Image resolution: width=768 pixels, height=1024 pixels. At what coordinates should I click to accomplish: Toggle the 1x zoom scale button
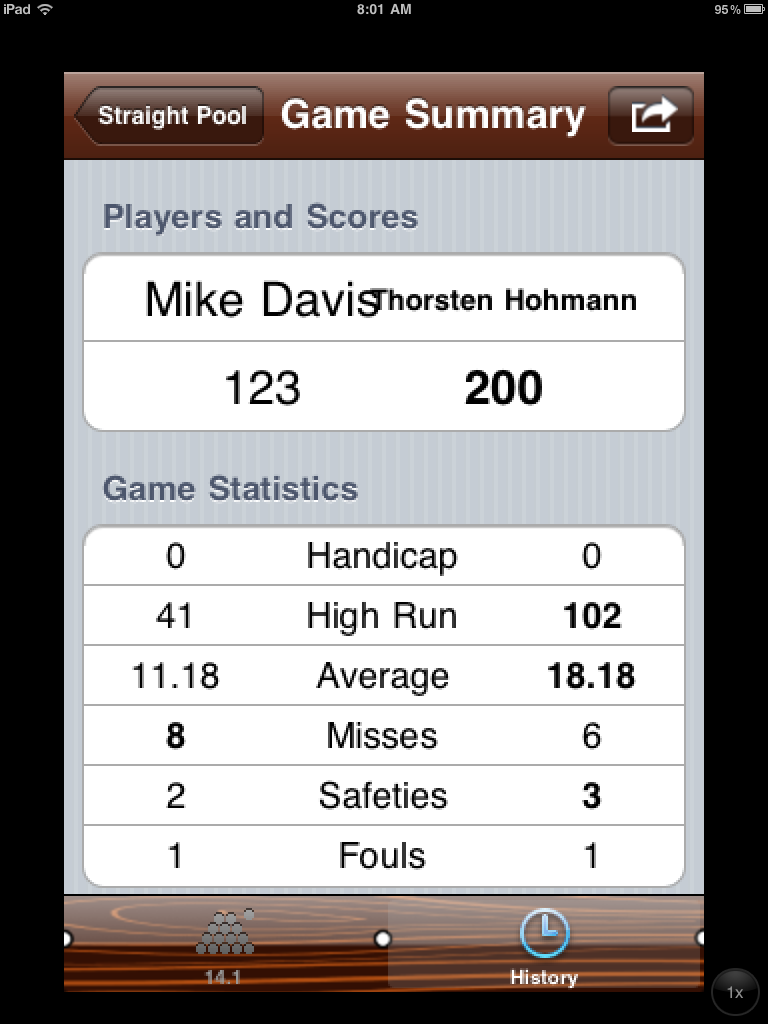point(735,992)
